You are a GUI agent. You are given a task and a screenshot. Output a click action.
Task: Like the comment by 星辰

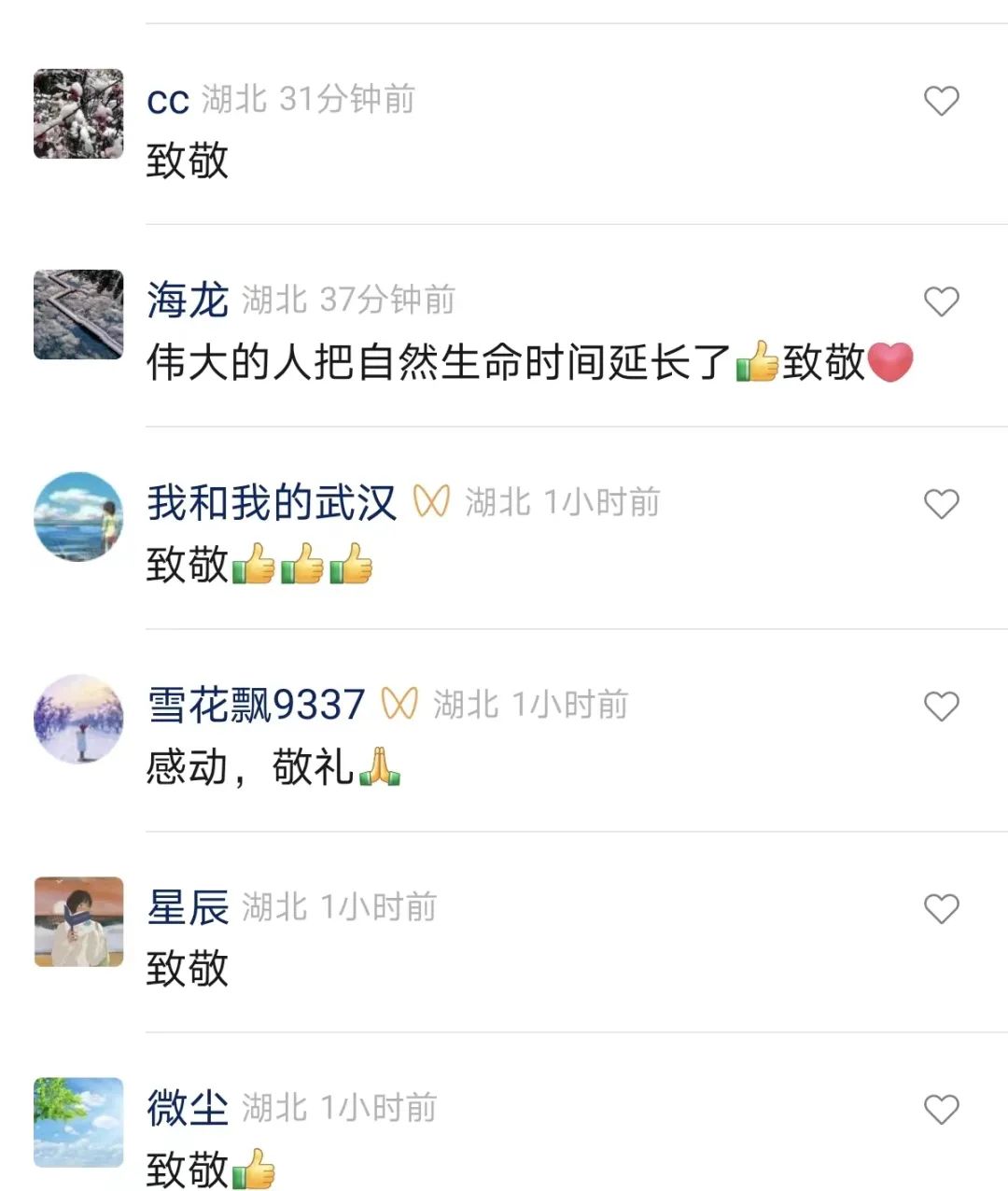tap(941, 908)
